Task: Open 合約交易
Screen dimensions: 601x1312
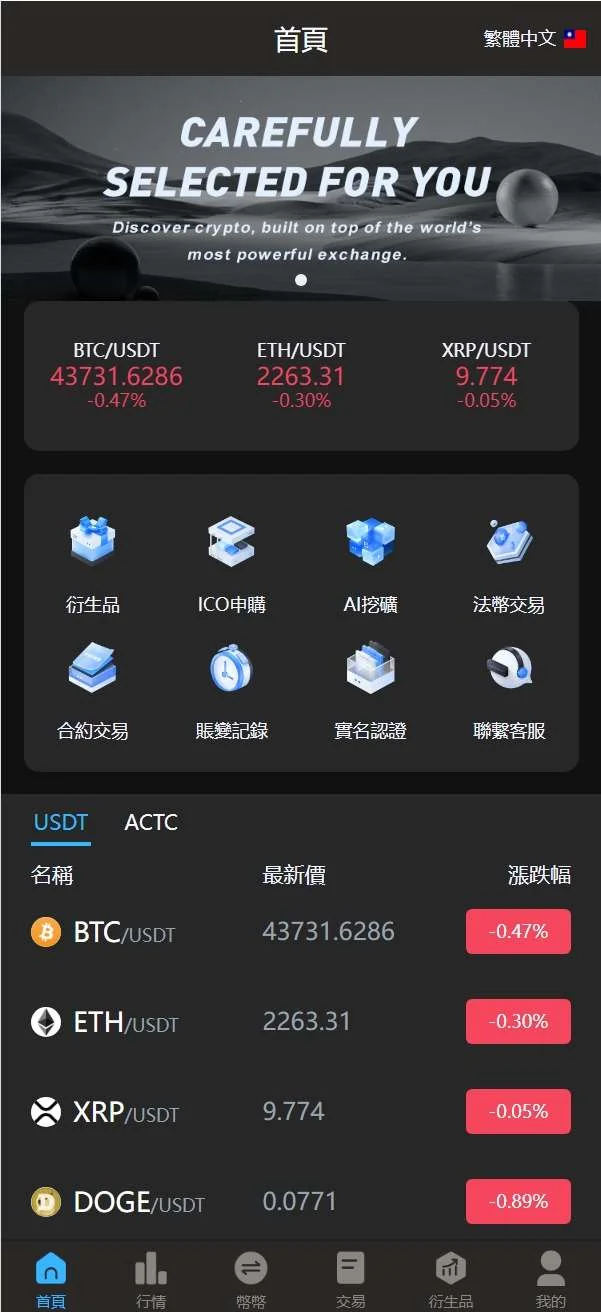Action: [x=93, y=690]
